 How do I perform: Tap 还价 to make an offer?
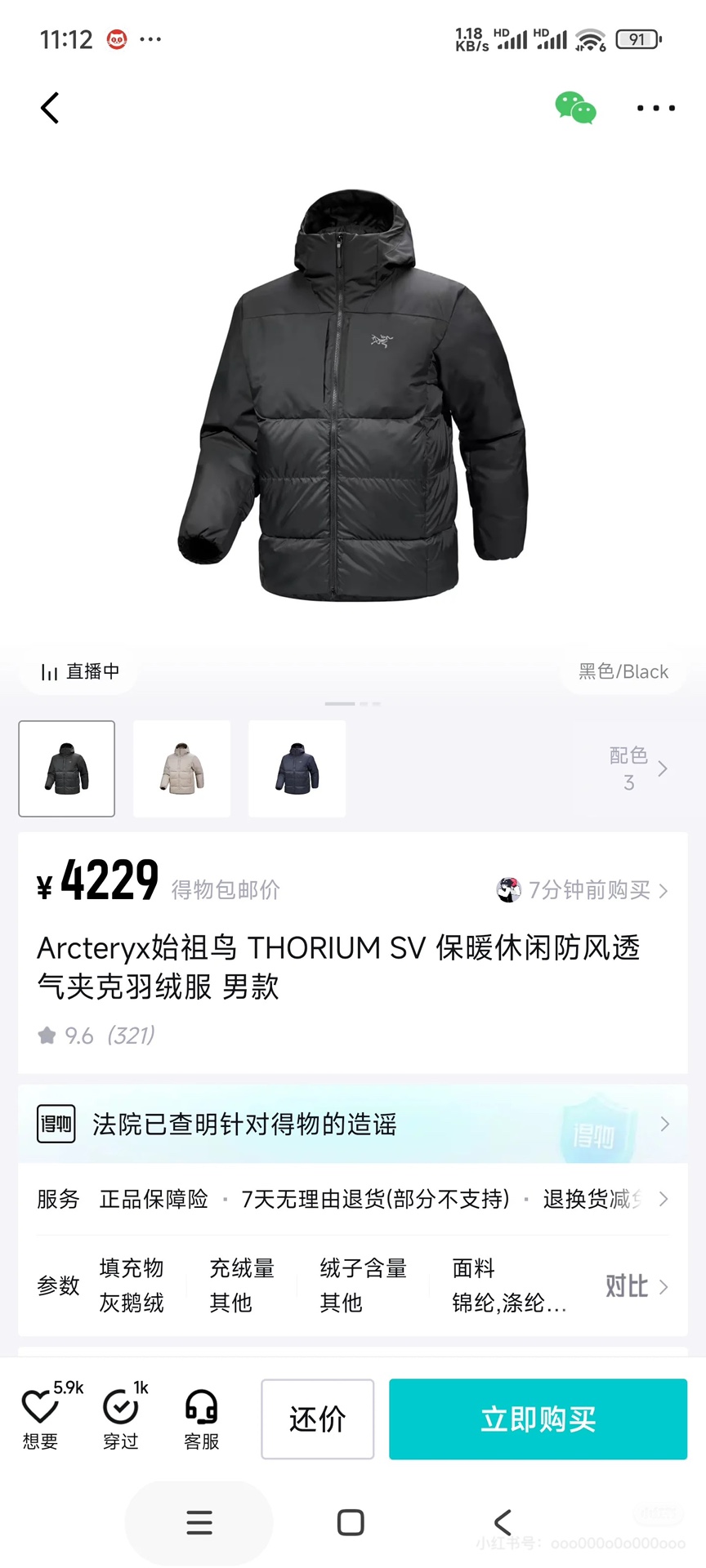(317, 1419)
